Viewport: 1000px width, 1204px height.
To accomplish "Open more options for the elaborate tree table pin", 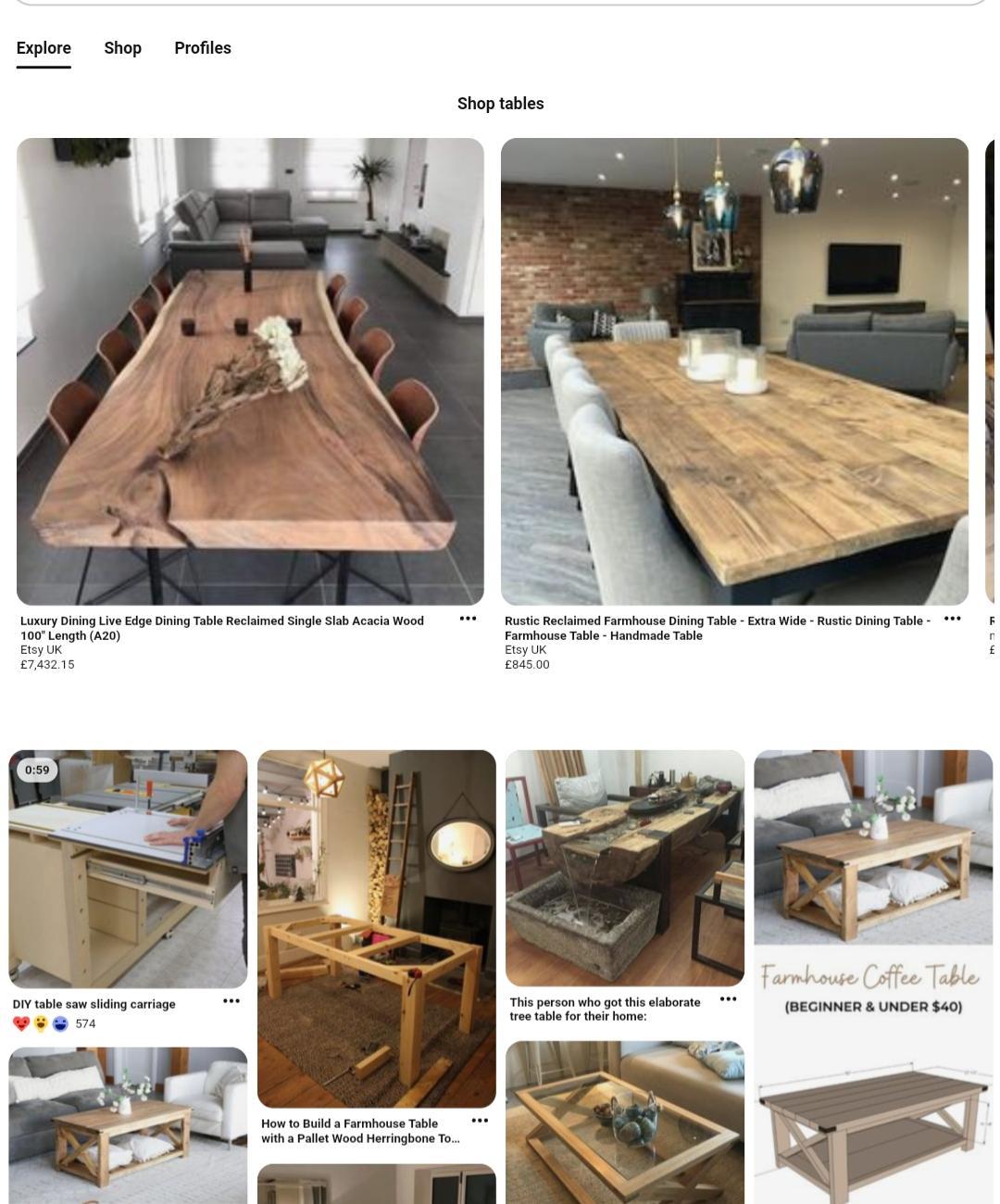I will coord(728,999).
